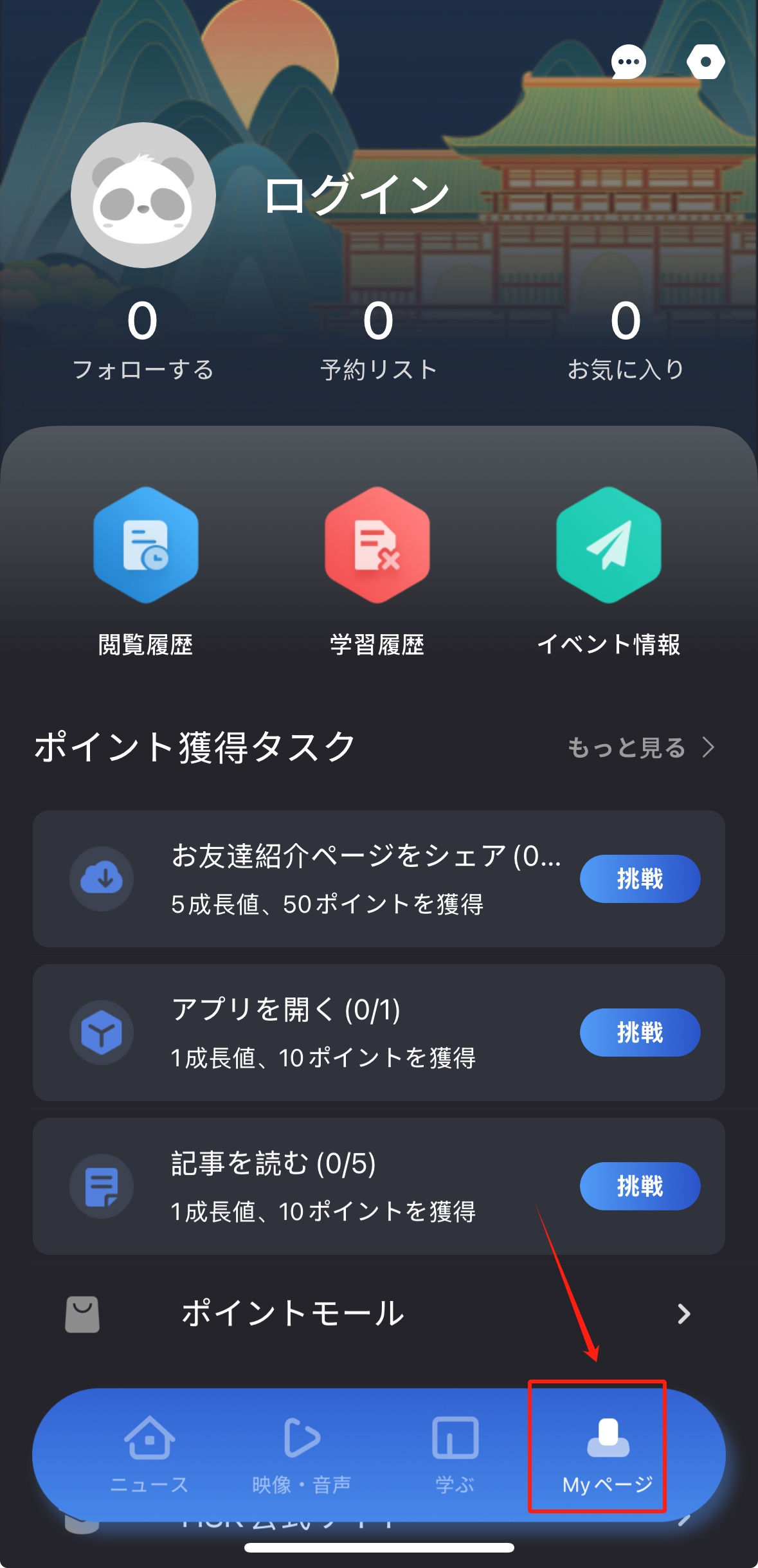Open 閲覧履歴 browsing history
Image resolution: width=758 pixels, height=1568 pixels.
tap(146, 570)
